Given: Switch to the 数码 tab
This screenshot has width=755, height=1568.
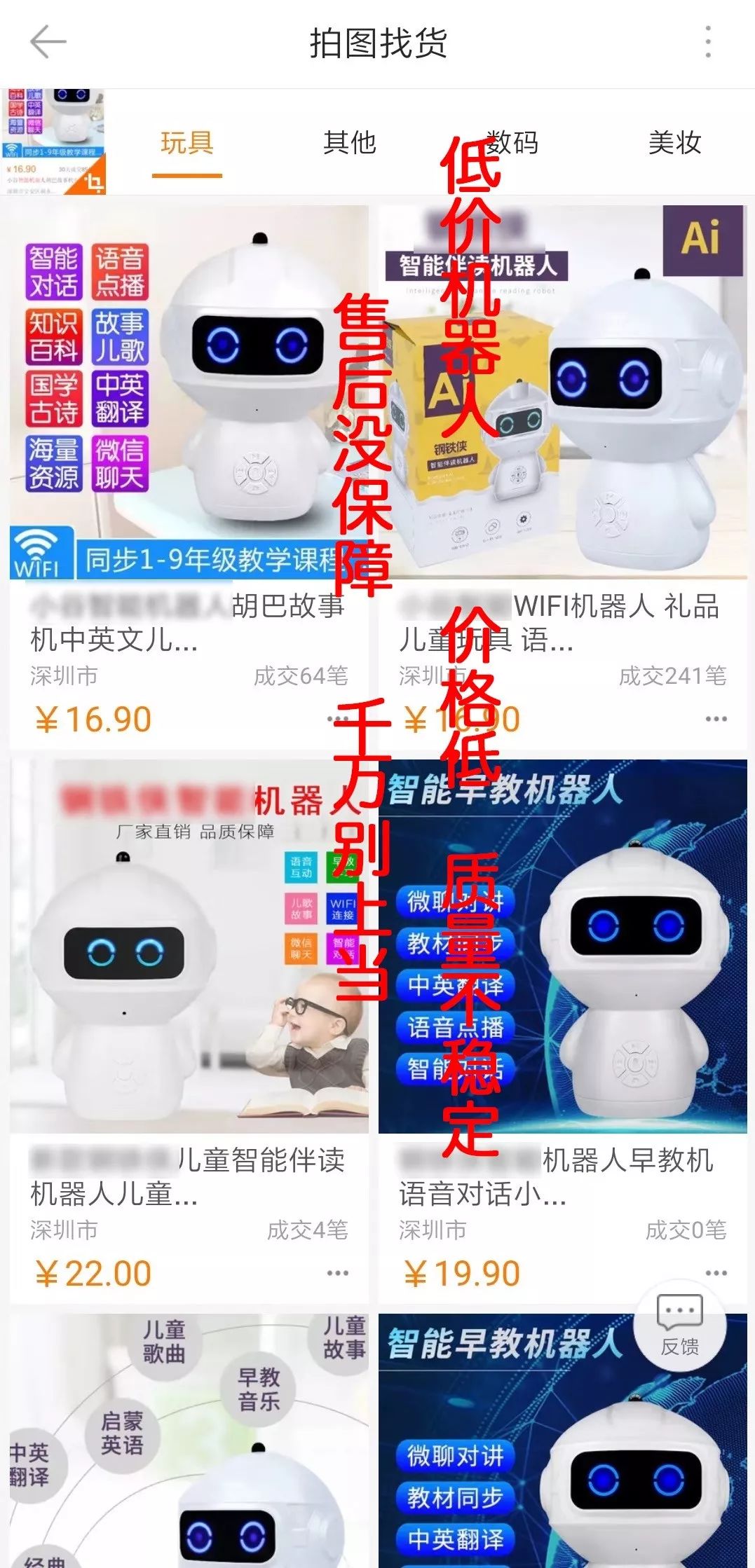Looking at the screenshot, I should pyautogui.click(x=512, y=143).
